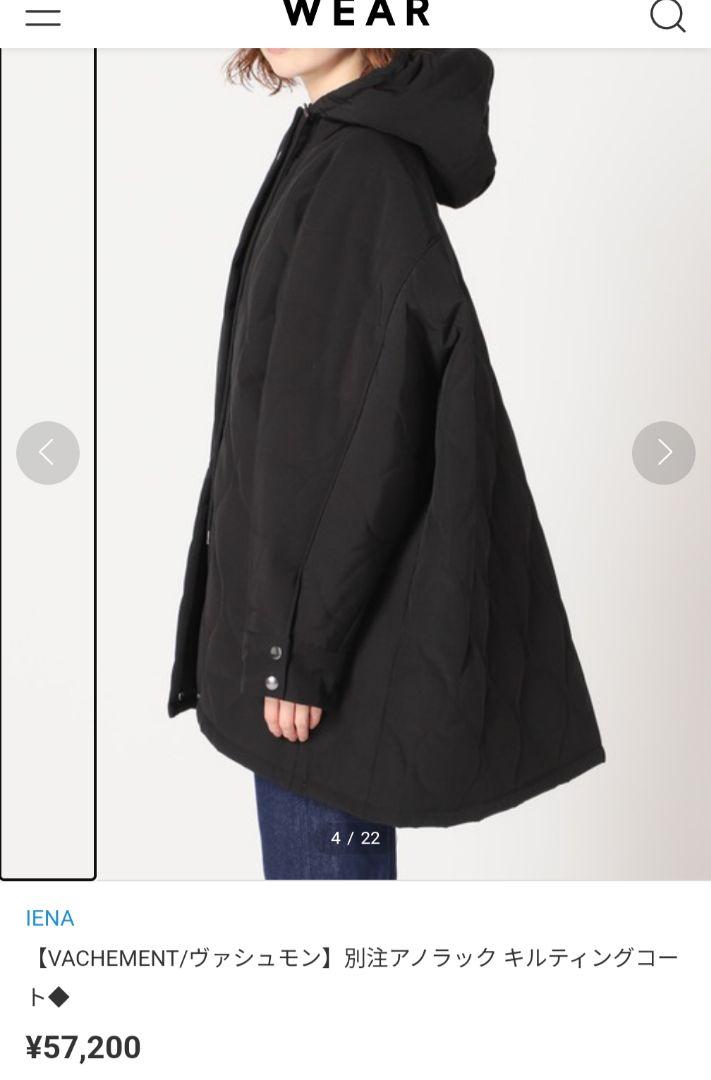This screenshot has height=1080, width=711.
Task: Show the next product image
Action: pos(664,453)
